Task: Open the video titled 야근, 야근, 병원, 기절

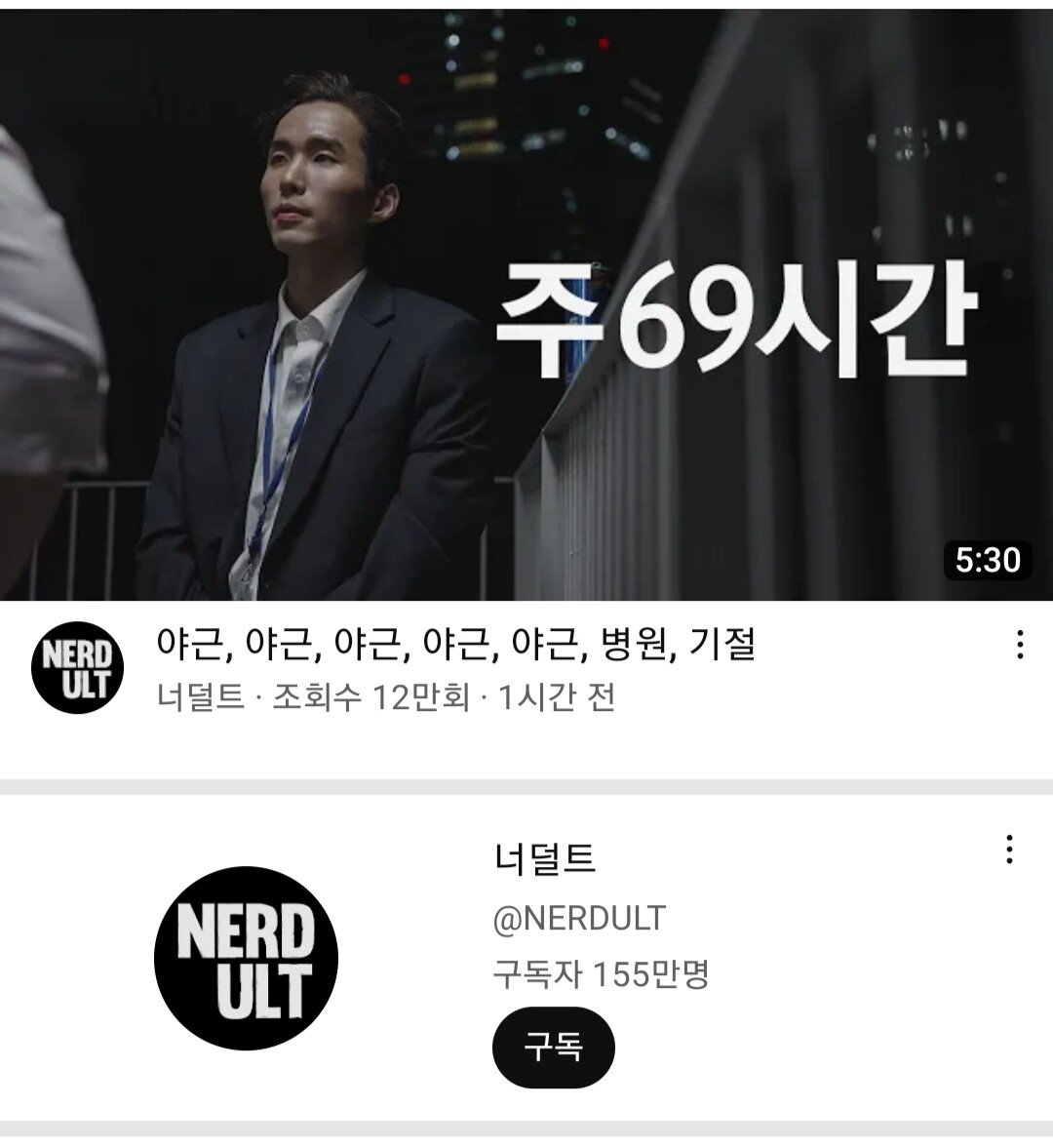Action: (x=455, y=645)
